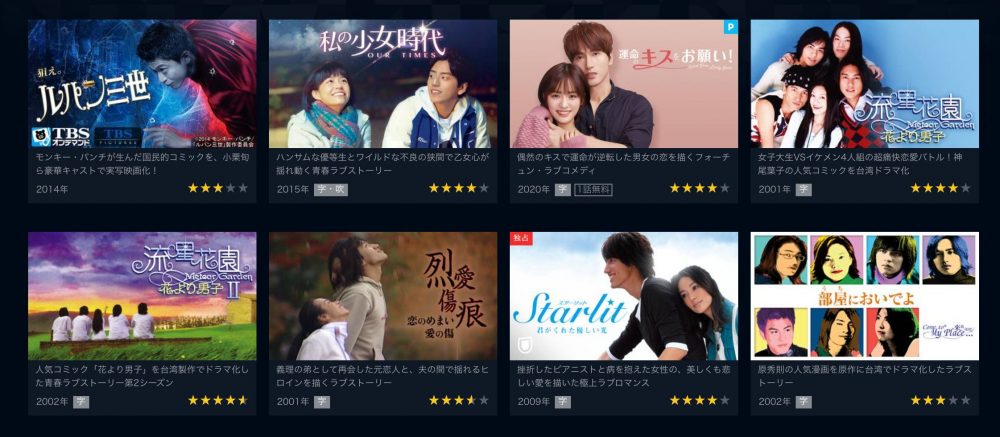Open the 烈愛傷痕 drama card
Viewport: 1000px width, 437px height.
(x=383, y=296)
